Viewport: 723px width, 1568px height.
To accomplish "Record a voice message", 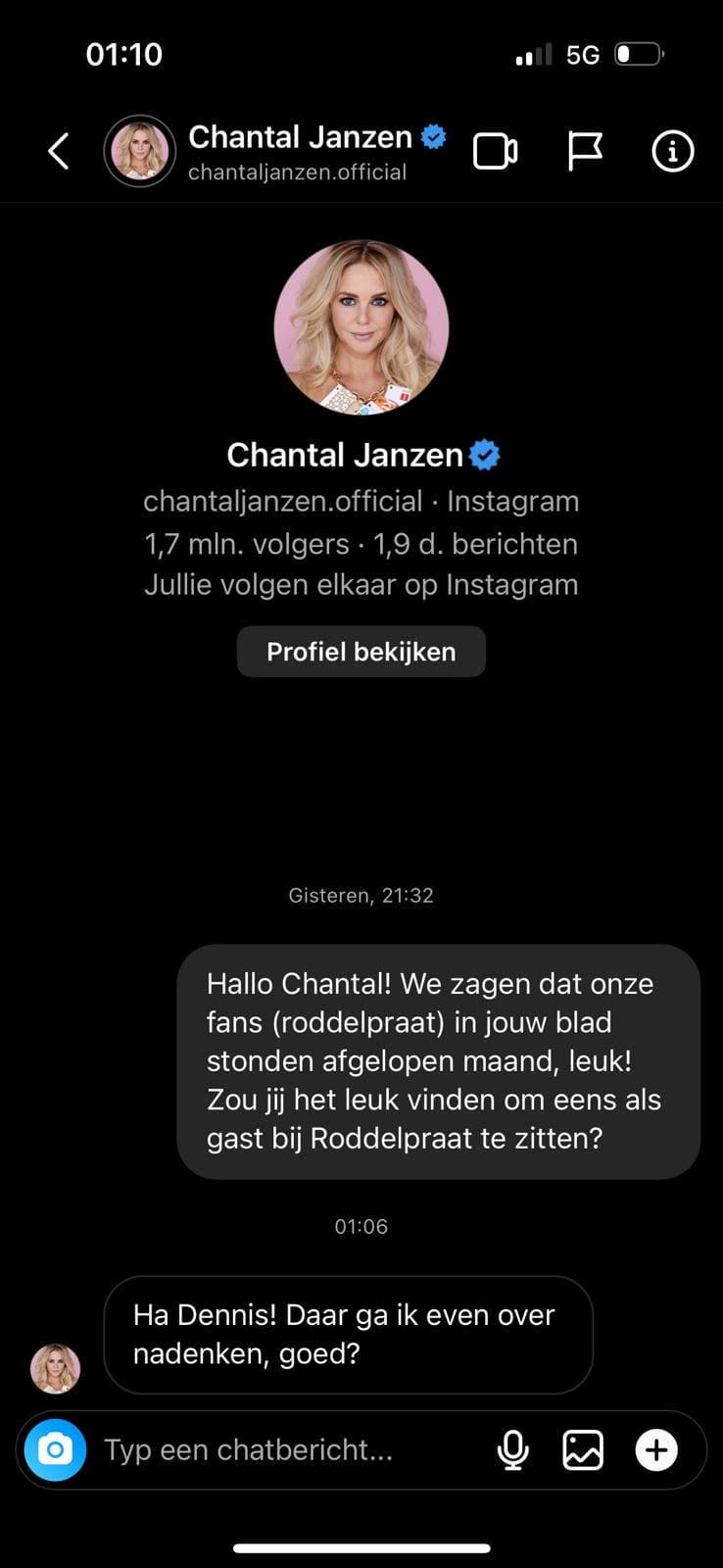I will (512, 1449).
